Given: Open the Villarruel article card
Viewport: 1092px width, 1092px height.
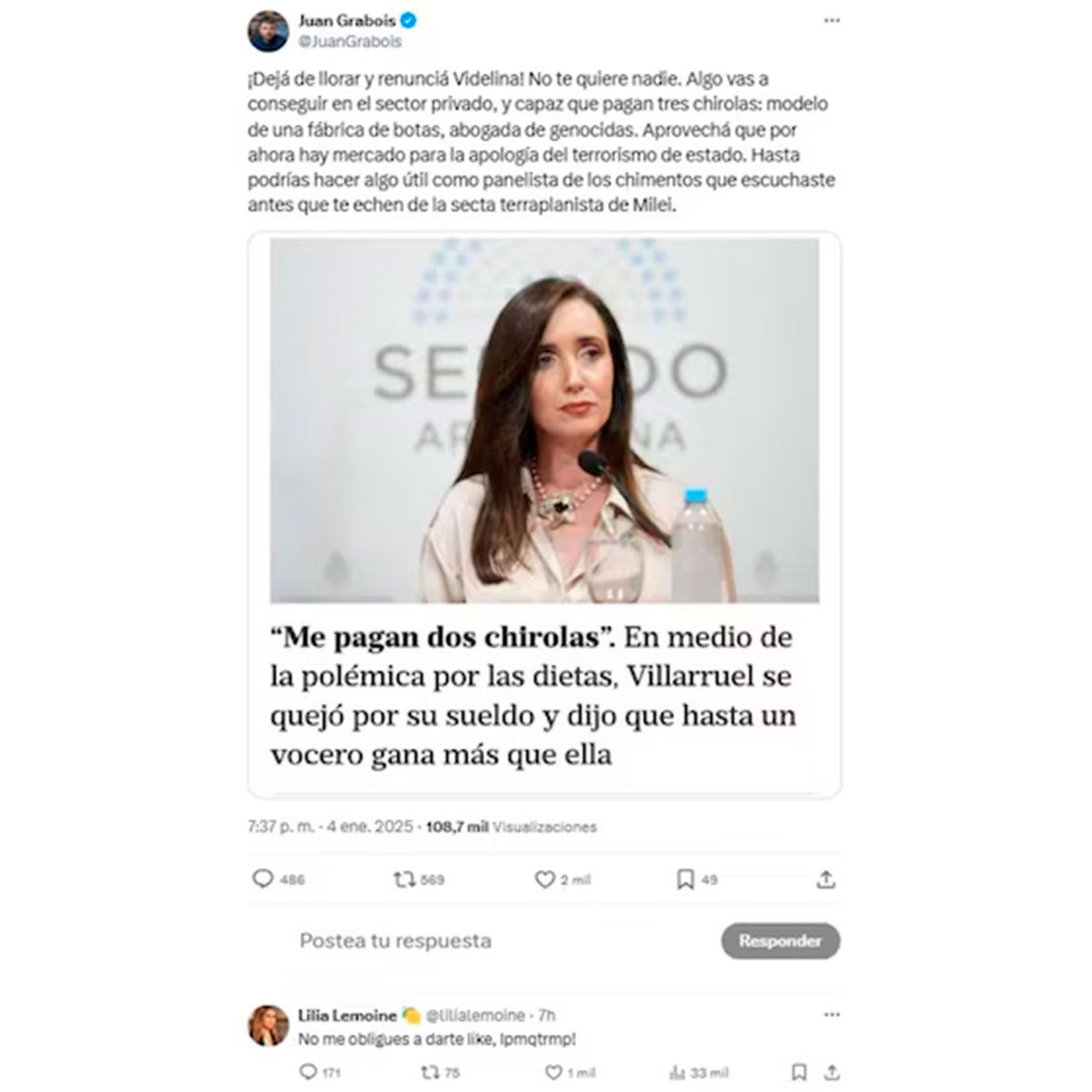Looking at the screenshot, I should click(544, 514).
